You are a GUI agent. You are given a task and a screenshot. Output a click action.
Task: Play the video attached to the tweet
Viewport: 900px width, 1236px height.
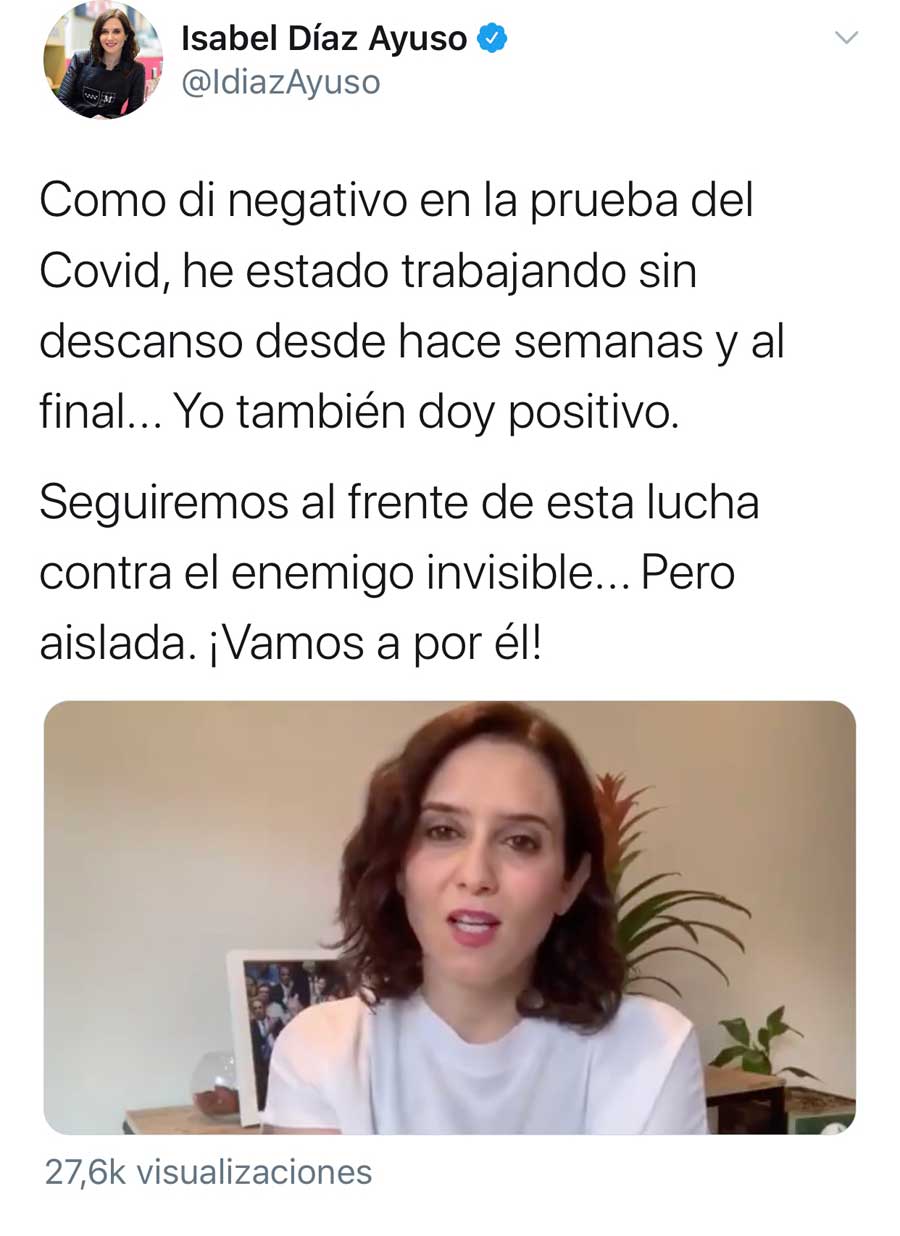coord(449,917)
